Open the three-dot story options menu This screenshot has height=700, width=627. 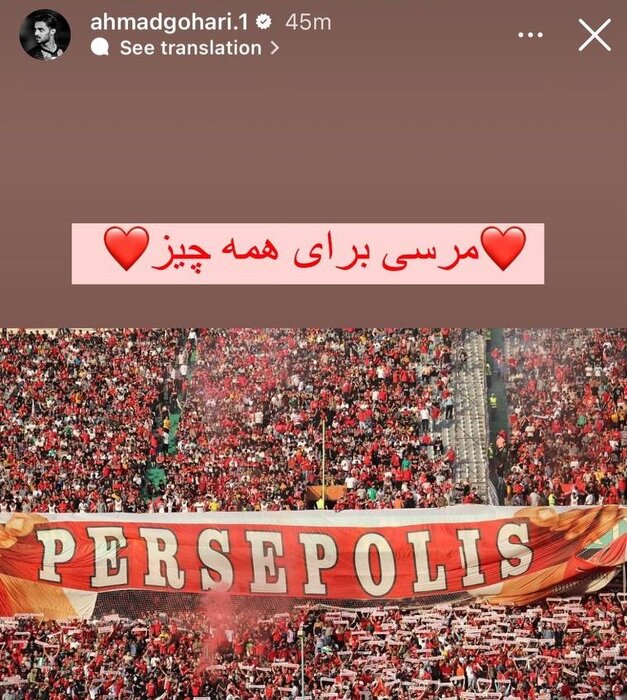coord(530,35)
